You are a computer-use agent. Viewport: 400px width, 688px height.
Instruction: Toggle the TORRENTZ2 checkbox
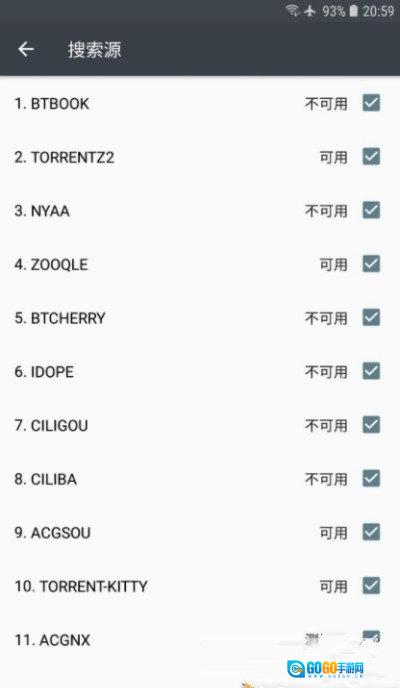coord(371,157)
